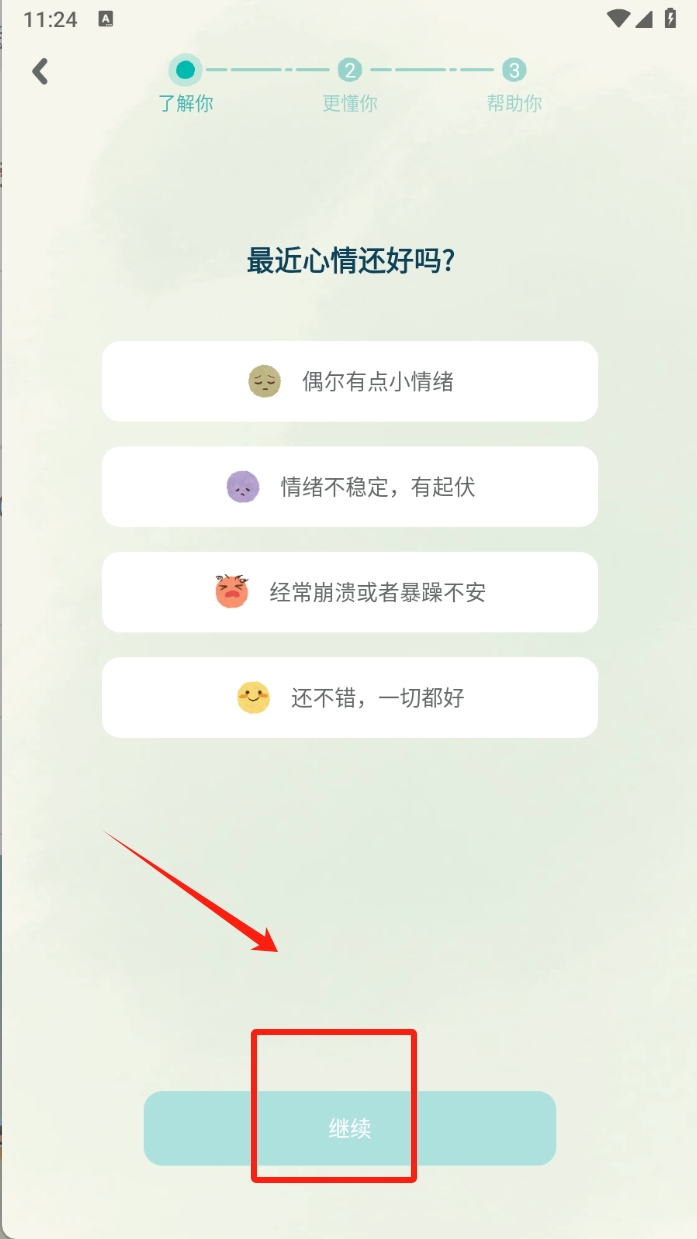Select 偶尔有点小情绪 option

(x=350, y=381)
